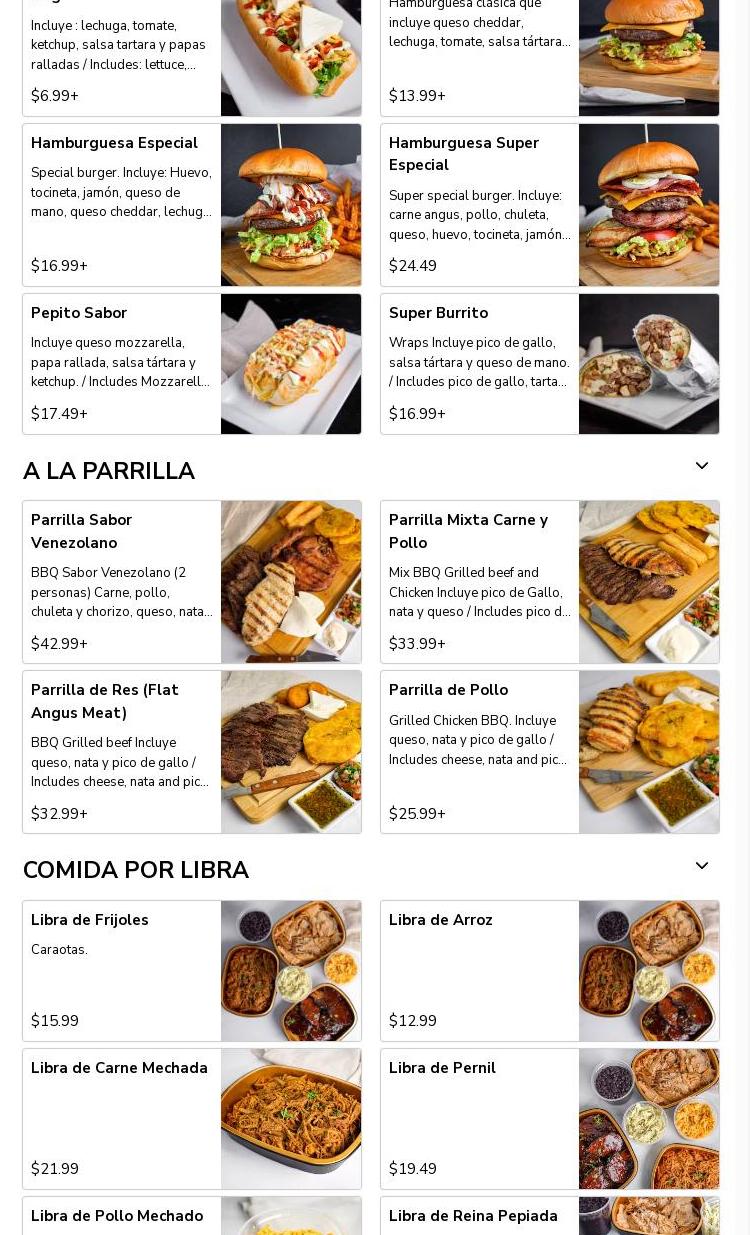Open the Pepito Sabor item

pos(191,364)
